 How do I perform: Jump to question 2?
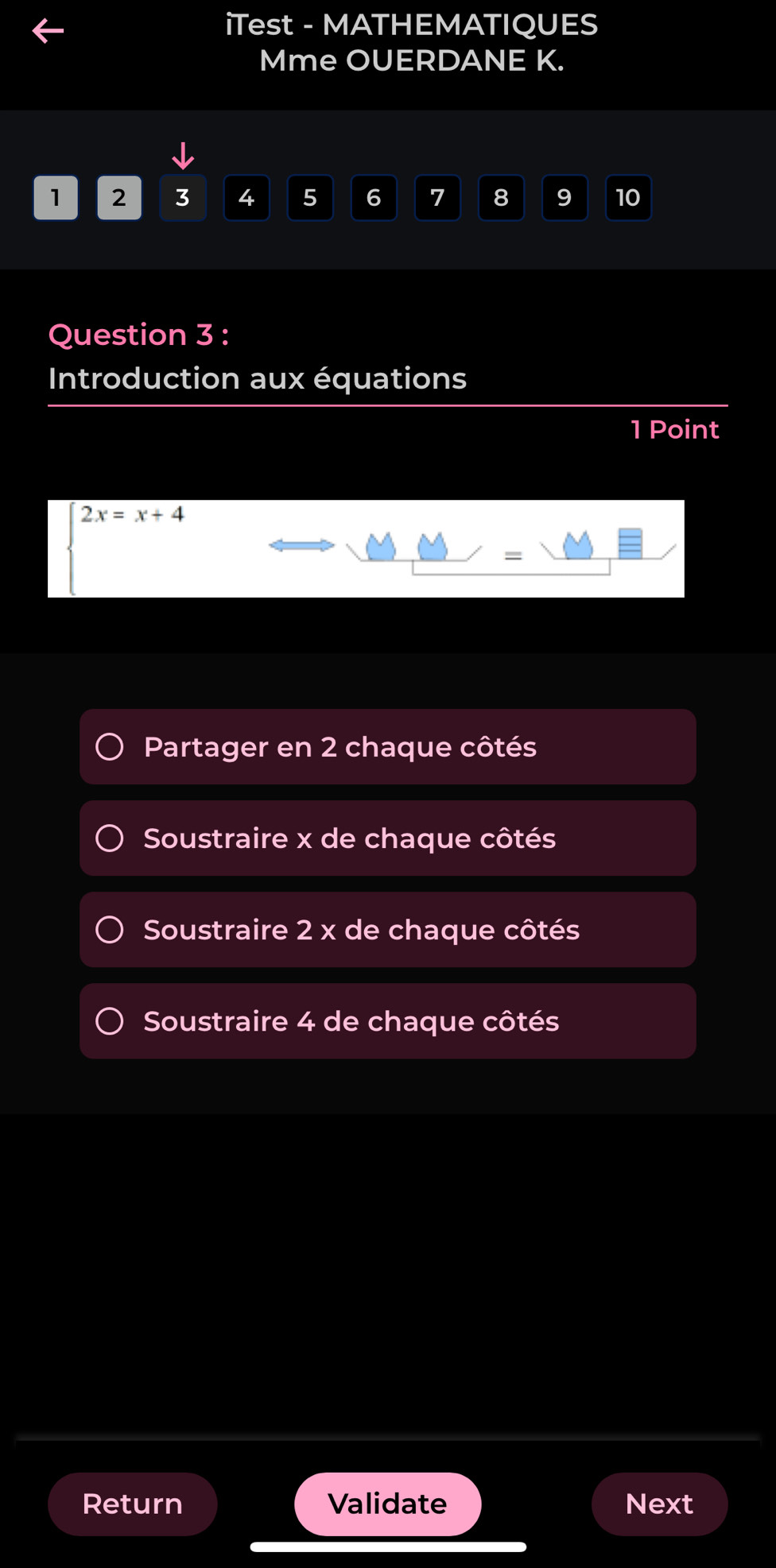[x=119, y=198]
